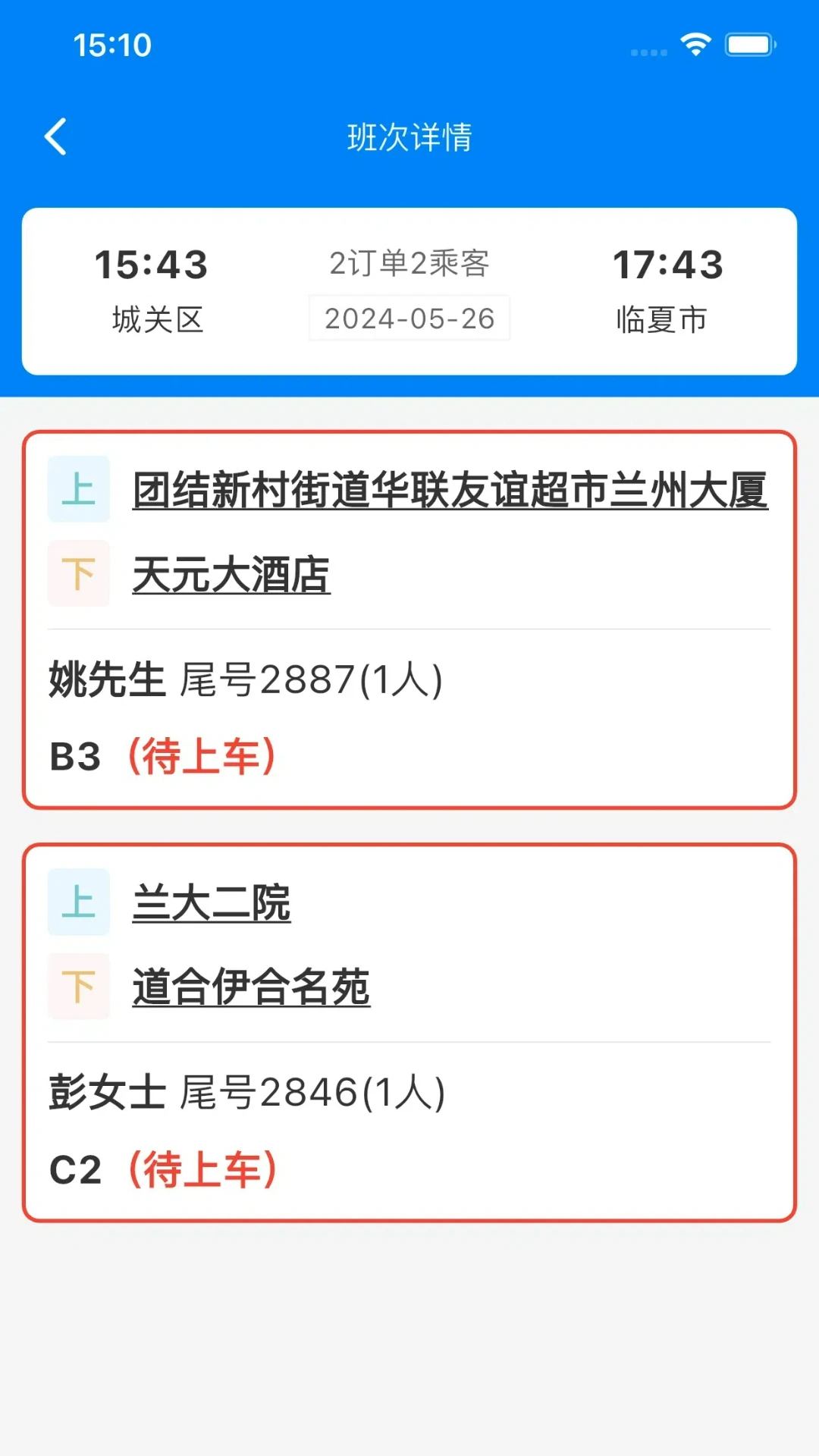Open the 团结新村街道华联友谊超市兰州大厦 pickup address link
This screenshot has height=1456, width=819.
click(450, 491)
